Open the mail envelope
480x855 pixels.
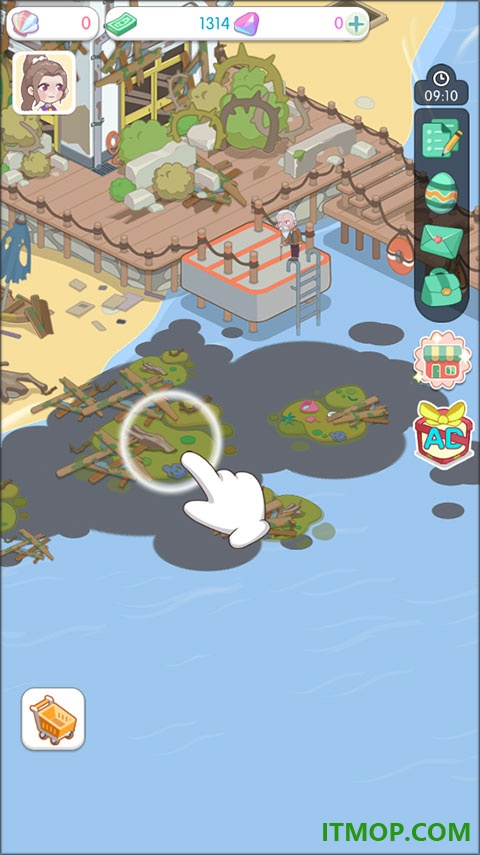(441, 241)
